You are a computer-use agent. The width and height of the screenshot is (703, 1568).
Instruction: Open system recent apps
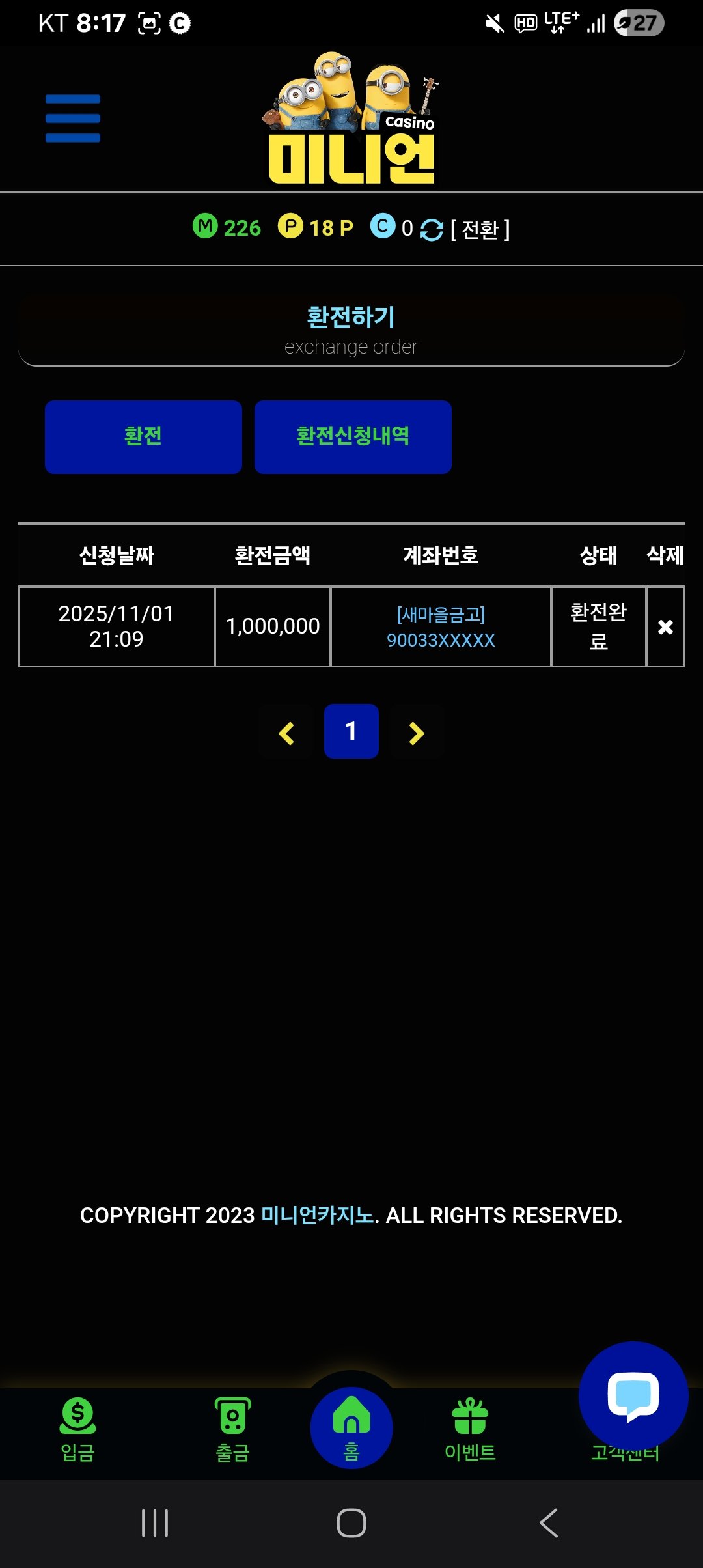pyautogui.click(x=155, y=1523)
